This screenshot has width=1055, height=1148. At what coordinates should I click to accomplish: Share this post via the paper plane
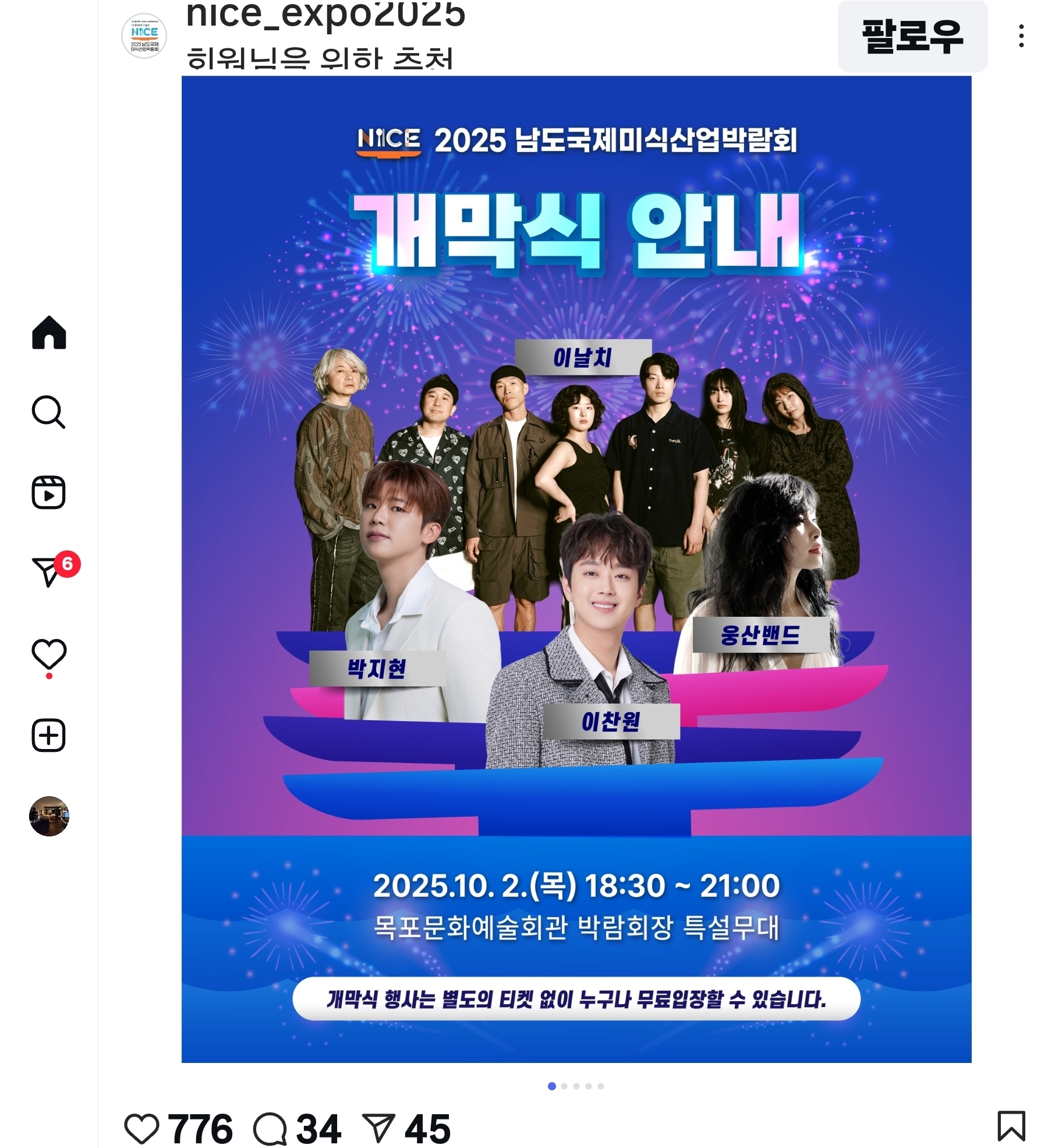(378, 1129)
